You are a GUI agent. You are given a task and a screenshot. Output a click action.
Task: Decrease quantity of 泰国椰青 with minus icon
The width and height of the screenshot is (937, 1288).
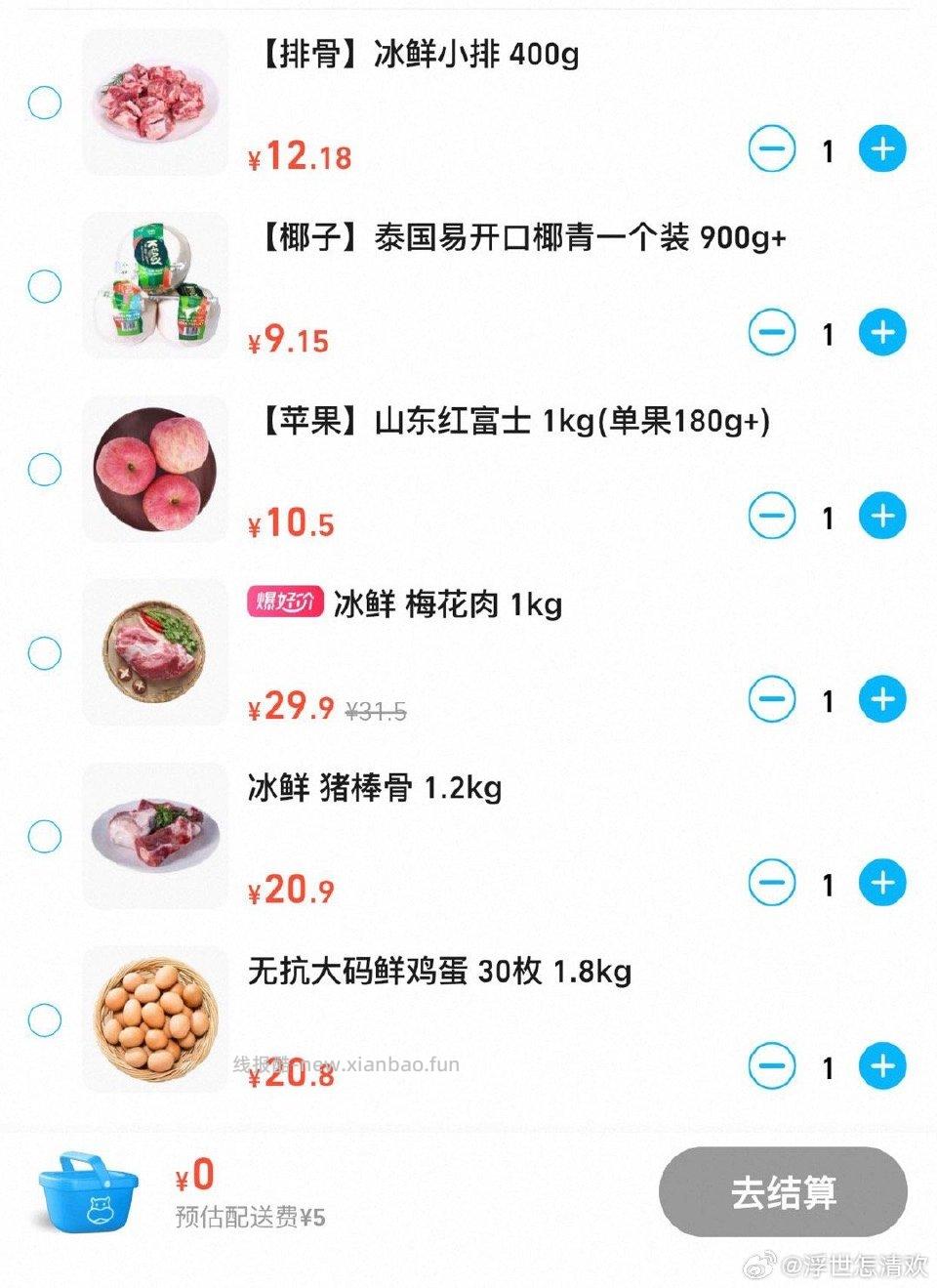coord(771,333)
